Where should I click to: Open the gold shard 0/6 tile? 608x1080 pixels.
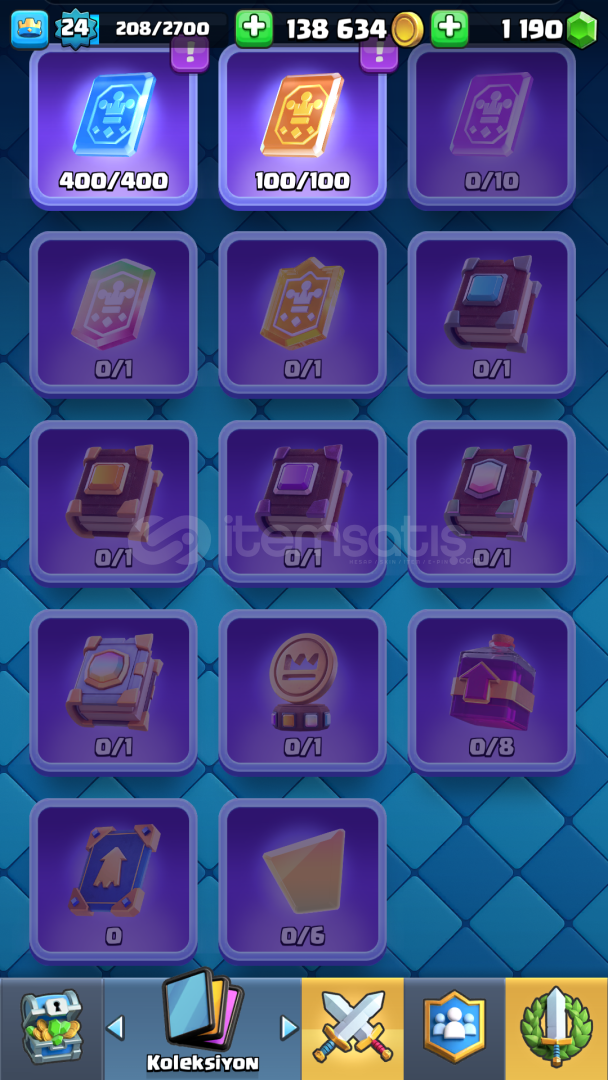coord(302,881)
